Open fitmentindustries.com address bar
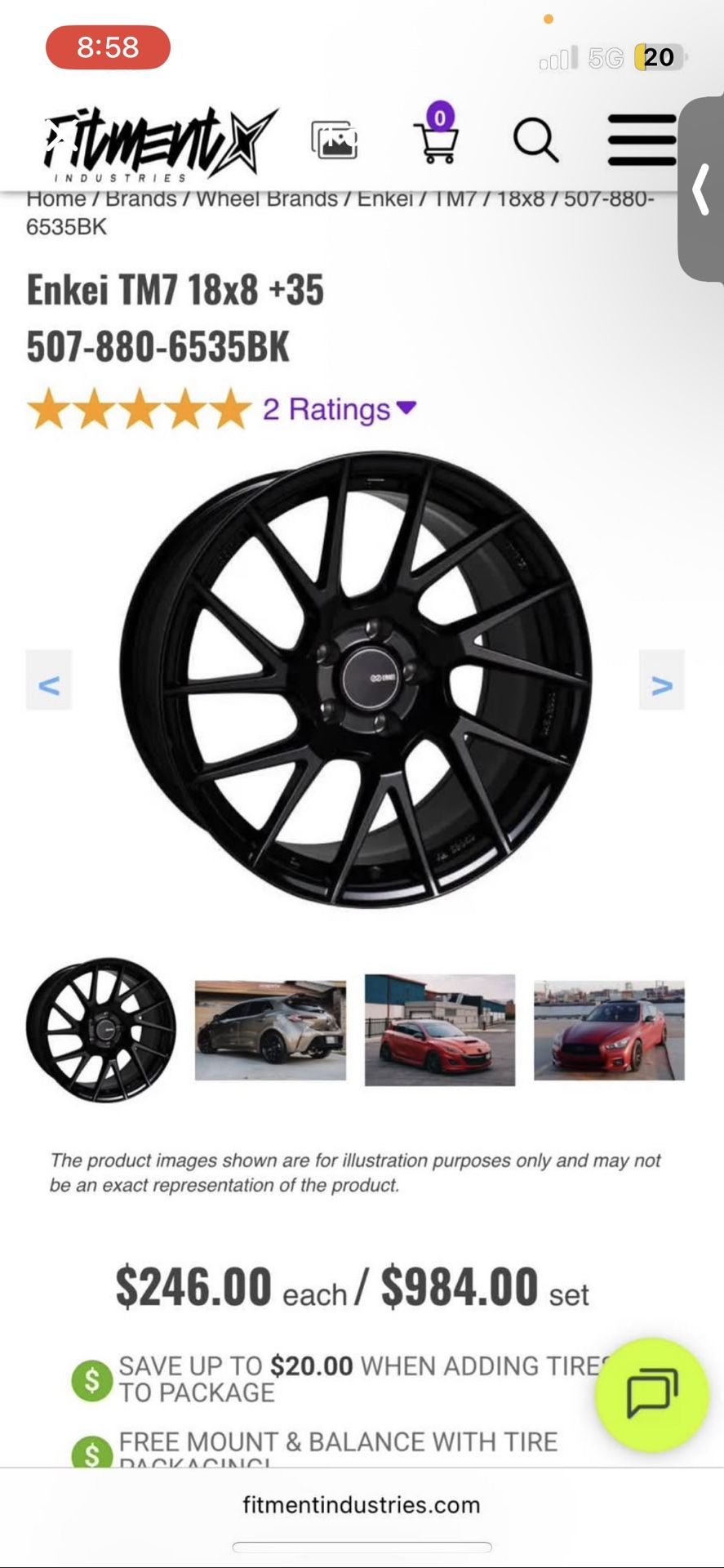This screenshot has width=724, height=1568. (362, 1505)
